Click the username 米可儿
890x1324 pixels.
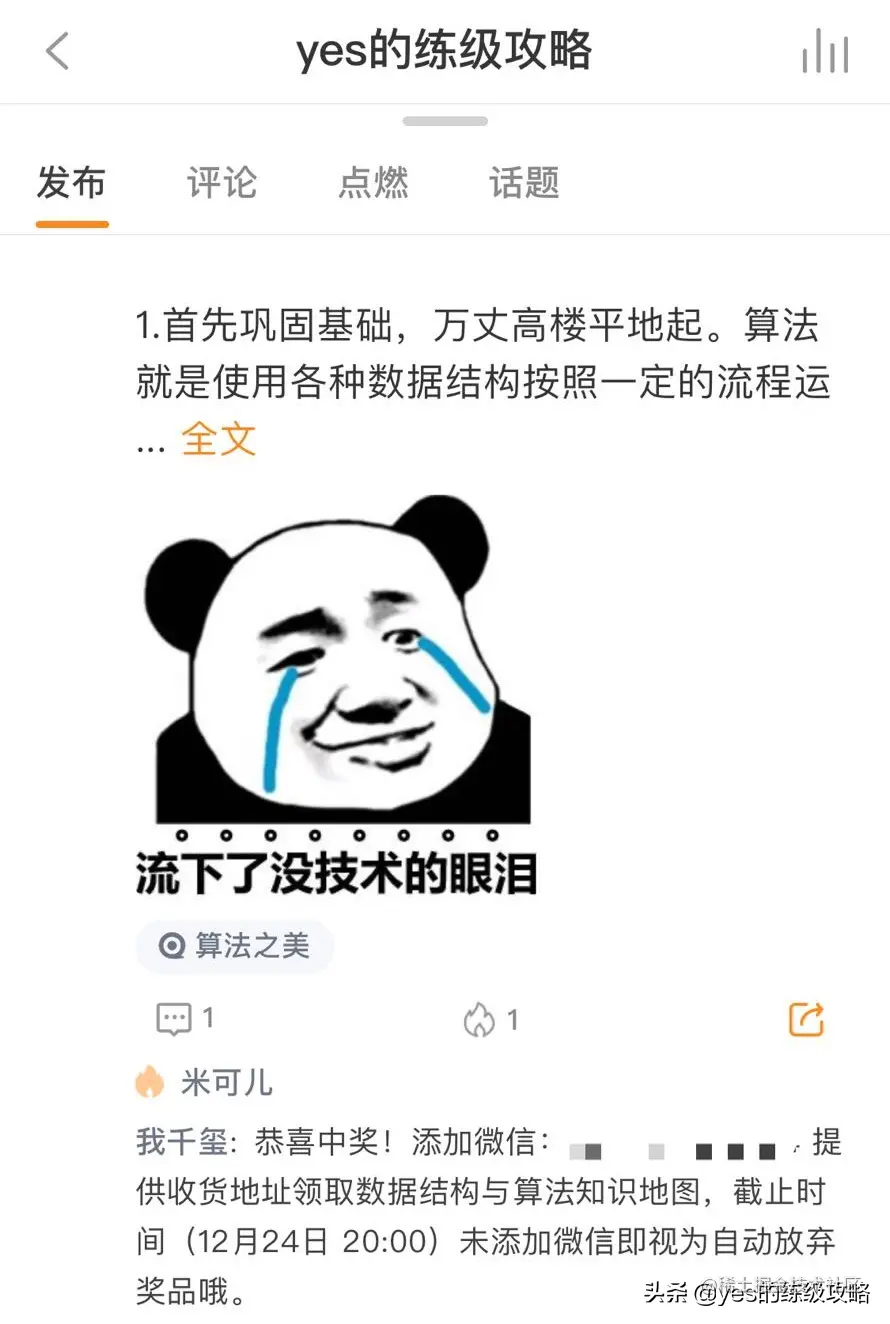224,1081
